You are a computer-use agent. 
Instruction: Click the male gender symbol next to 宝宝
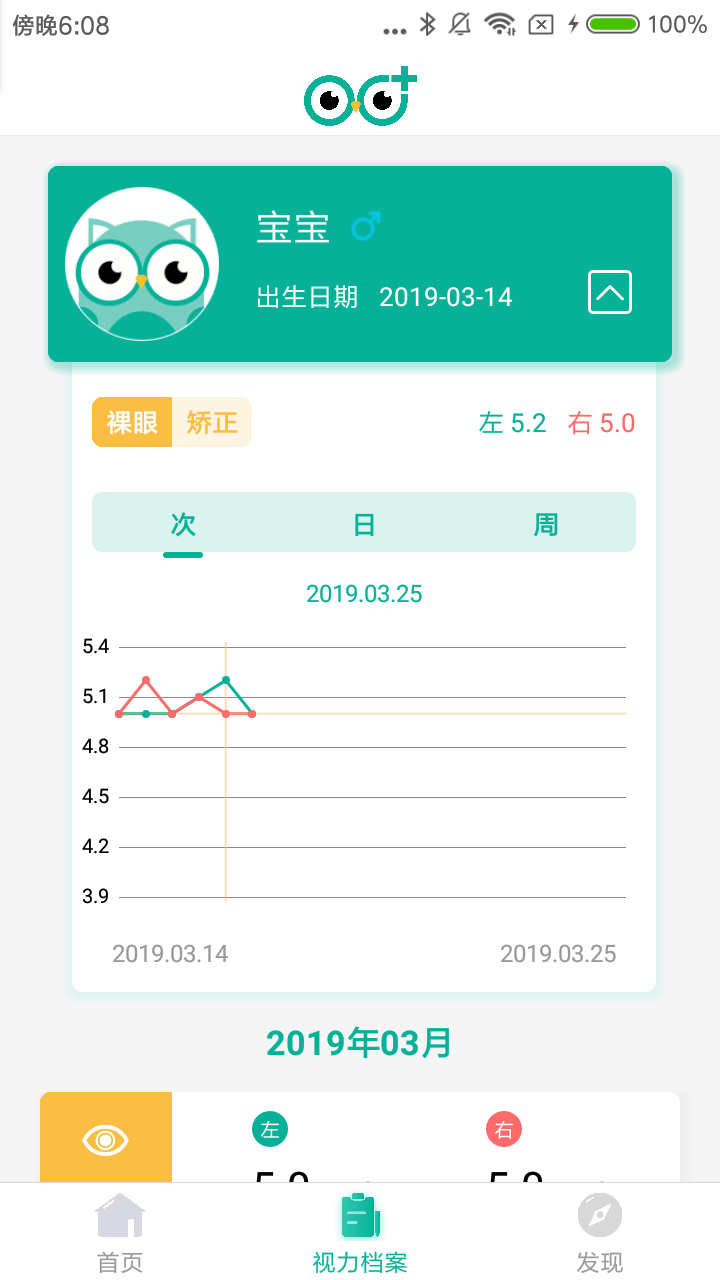coord(367,228)
